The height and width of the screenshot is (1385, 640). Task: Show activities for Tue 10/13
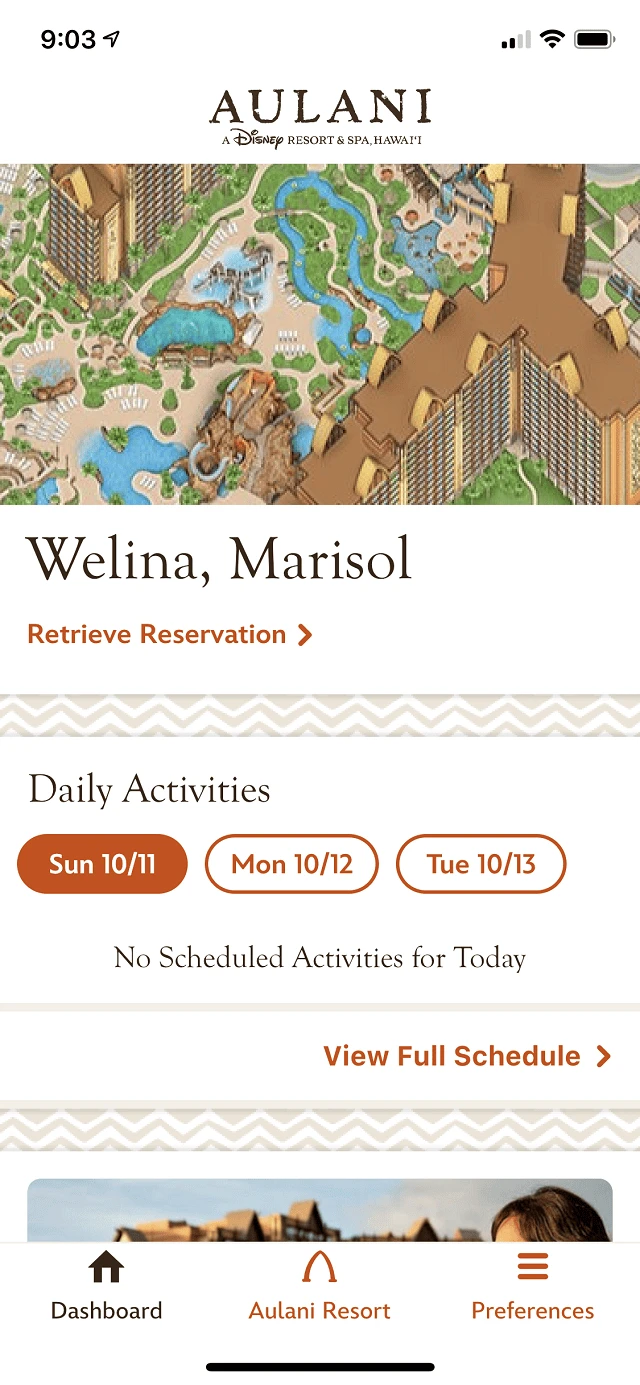(x=481, y=864)
